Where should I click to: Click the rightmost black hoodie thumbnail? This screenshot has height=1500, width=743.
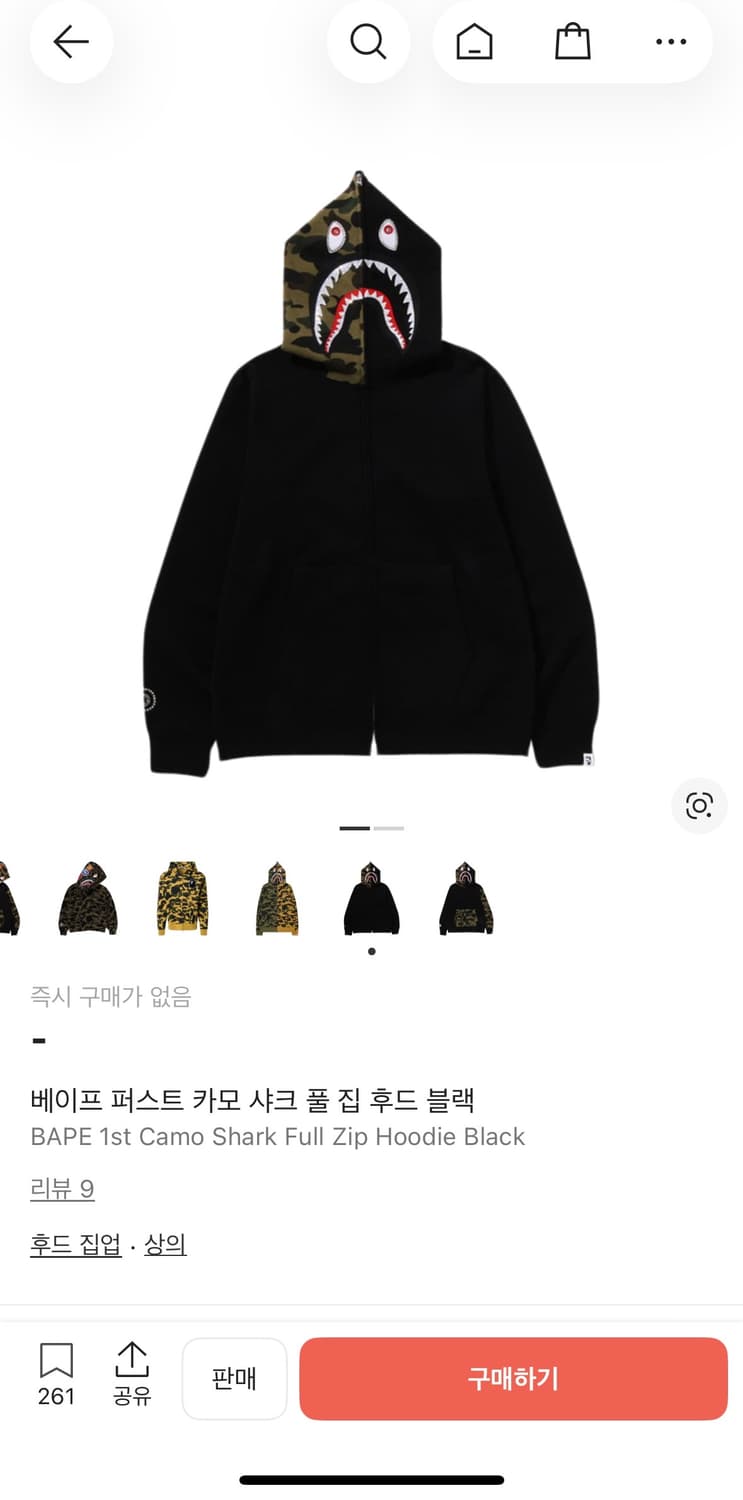466,897
